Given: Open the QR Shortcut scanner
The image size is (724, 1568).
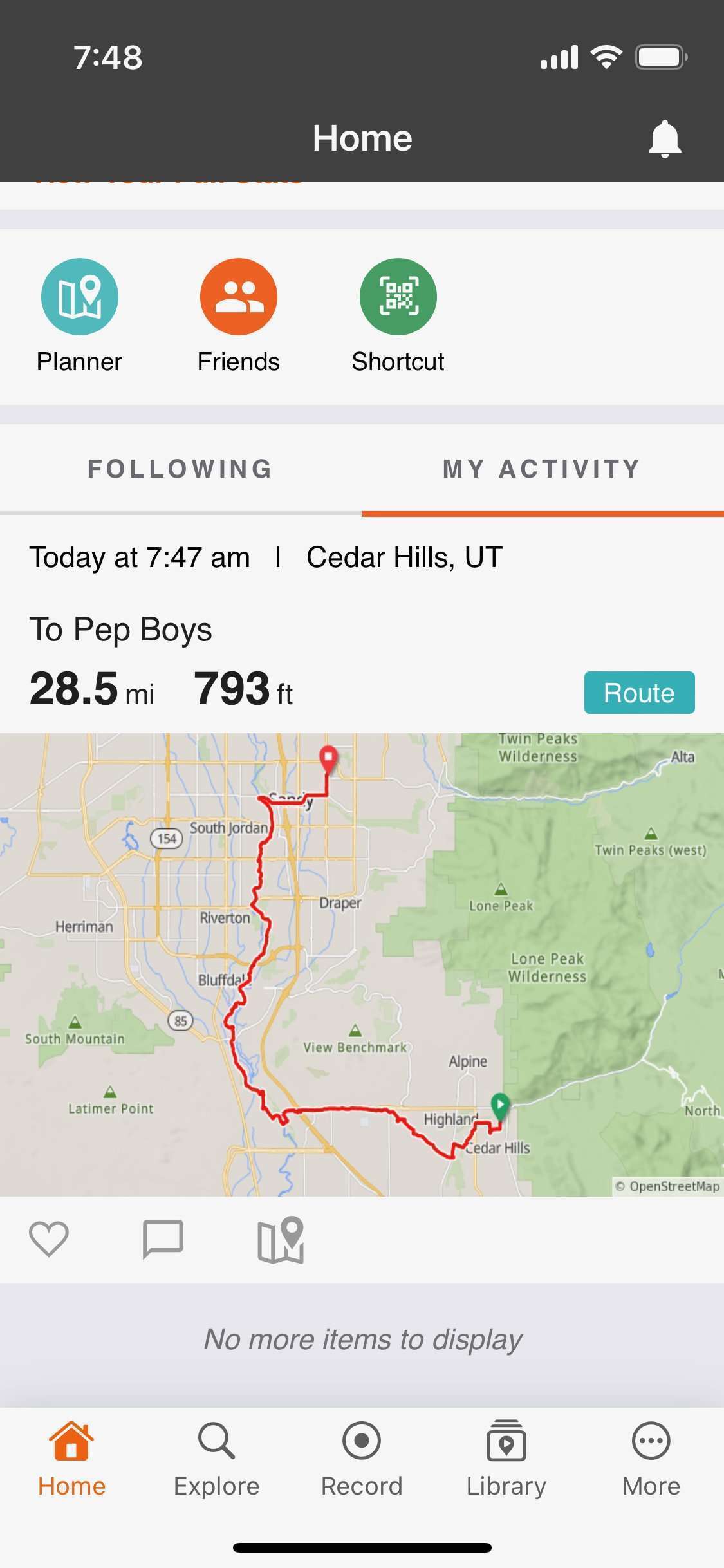Looking at the screenshot, I should (398, 295).
